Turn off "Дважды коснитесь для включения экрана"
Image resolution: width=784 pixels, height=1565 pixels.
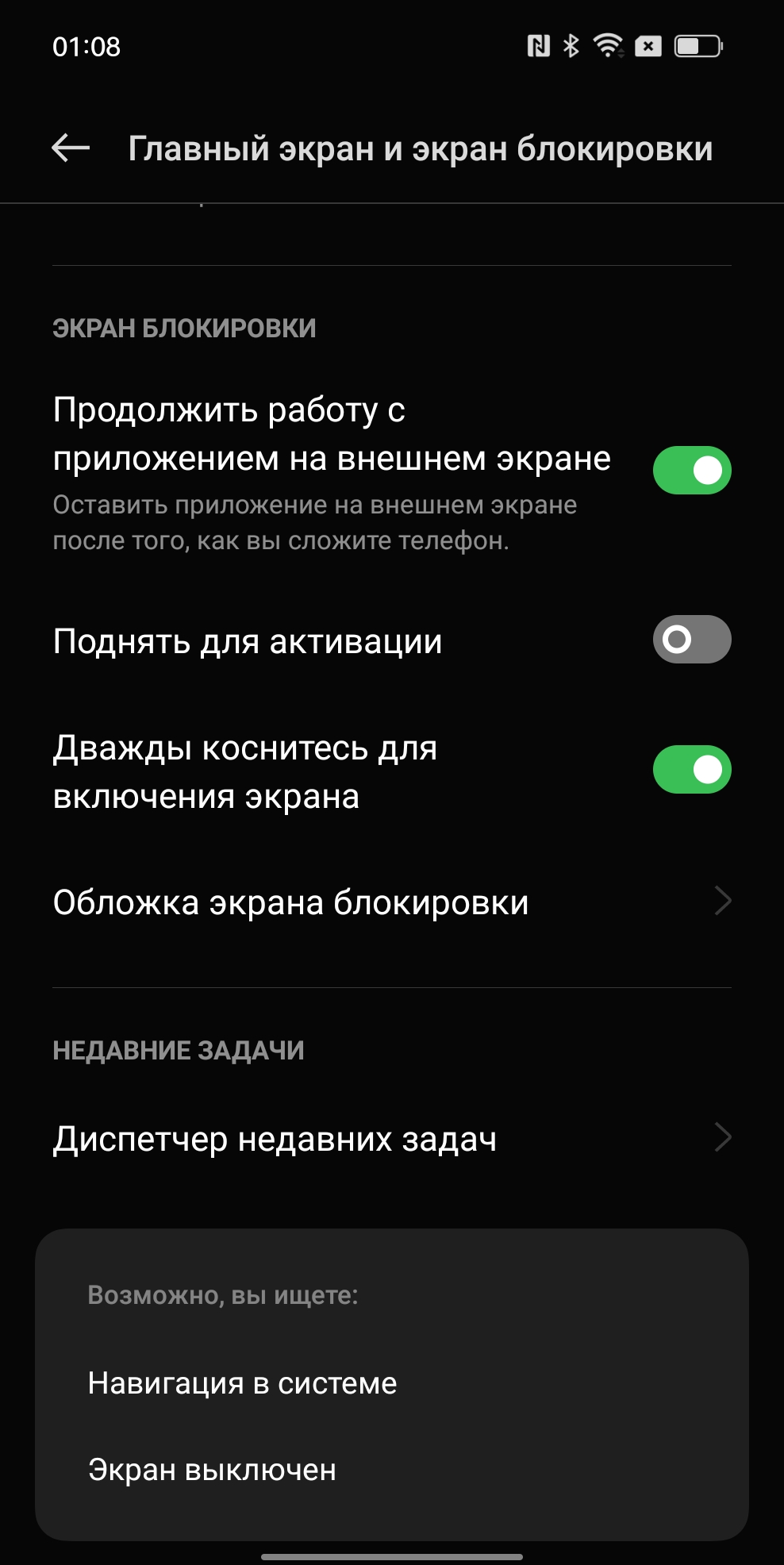(691, 770)
